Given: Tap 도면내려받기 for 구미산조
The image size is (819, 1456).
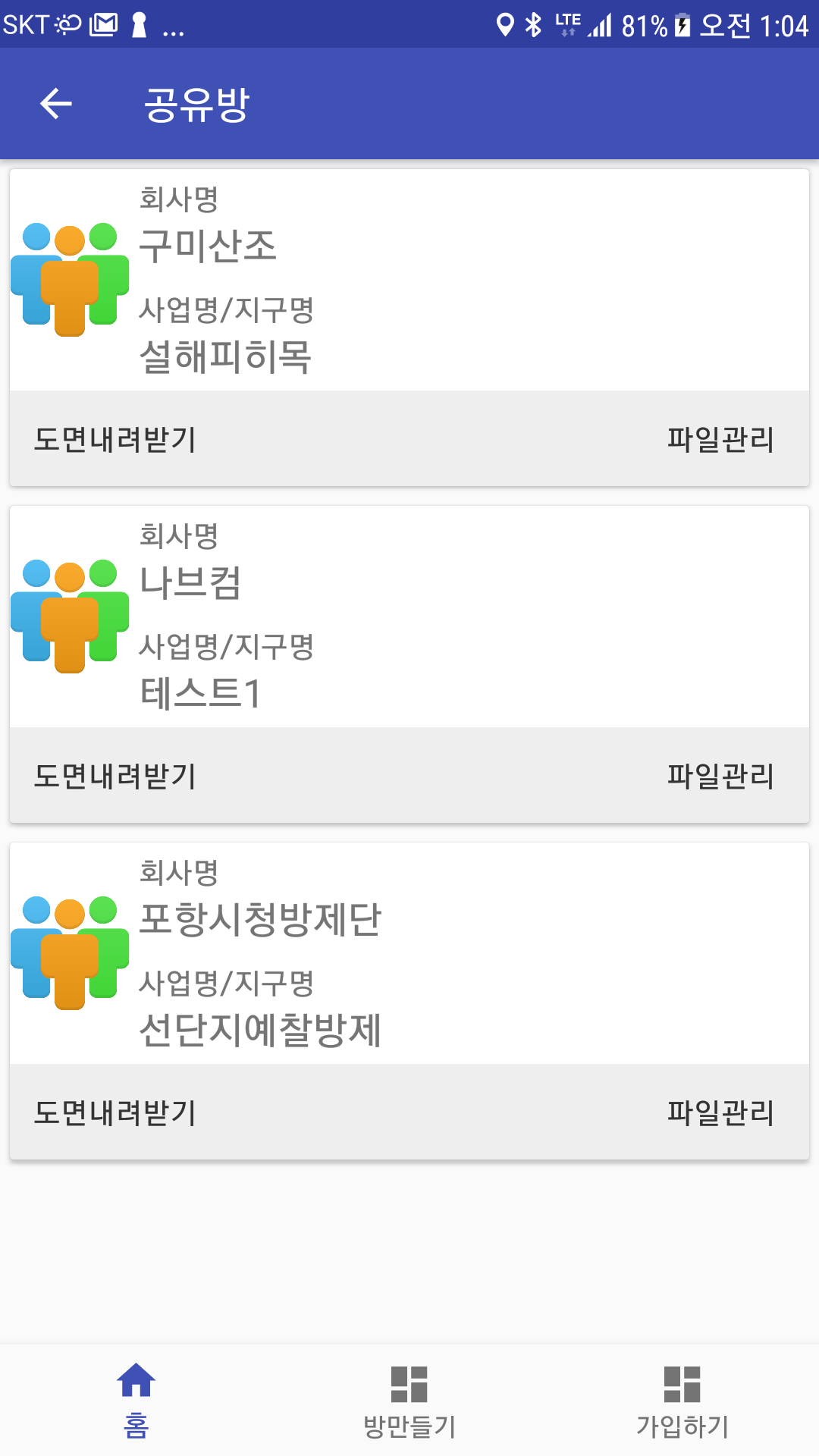Looking at the screenshot, I should point(115,439).
